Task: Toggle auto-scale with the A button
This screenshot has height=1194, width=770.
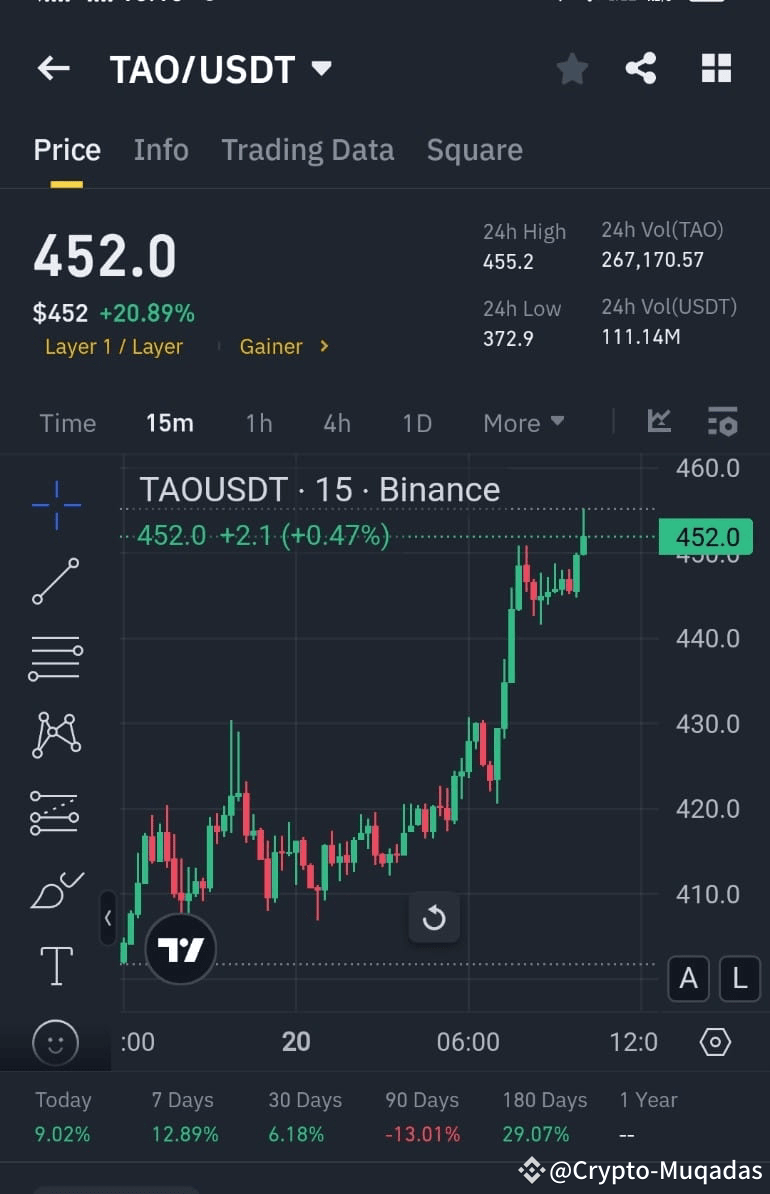Action: [x=688, y=979]
